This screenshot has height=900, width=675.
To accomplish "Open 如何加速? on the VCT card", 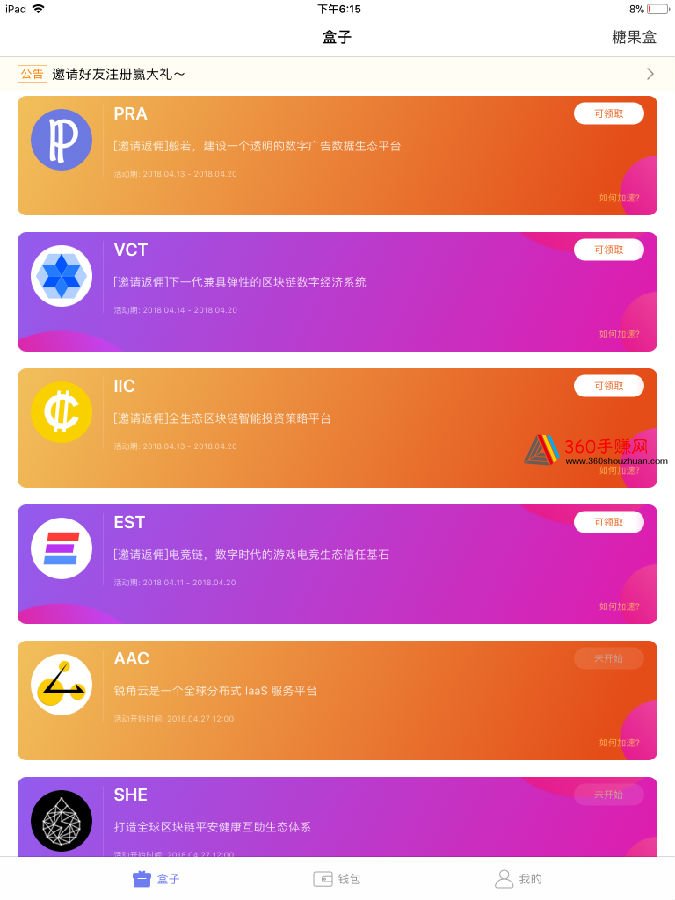I will click(x=619, y=334).
